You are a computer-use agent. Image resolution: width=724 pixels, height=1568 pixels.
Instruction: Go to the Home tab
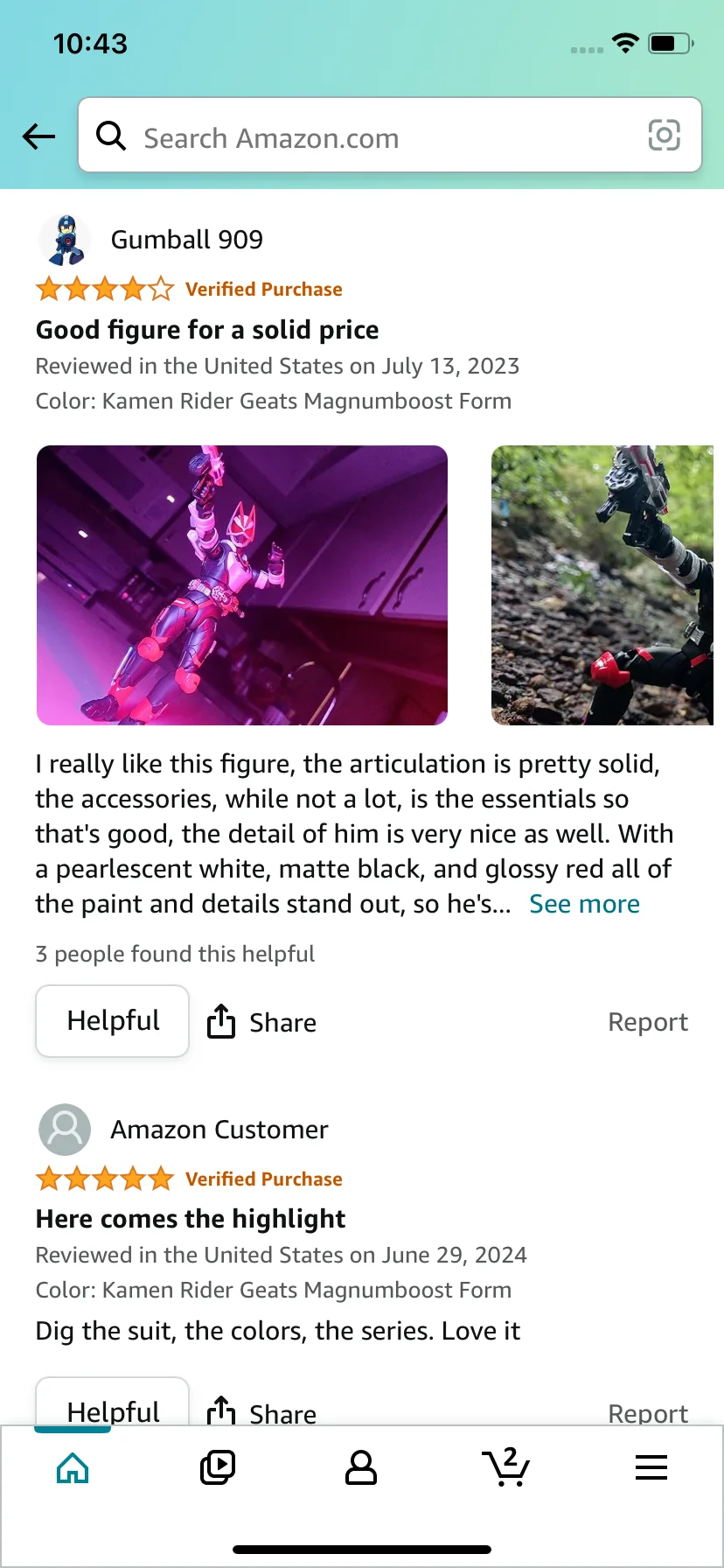coord(73,1468)
